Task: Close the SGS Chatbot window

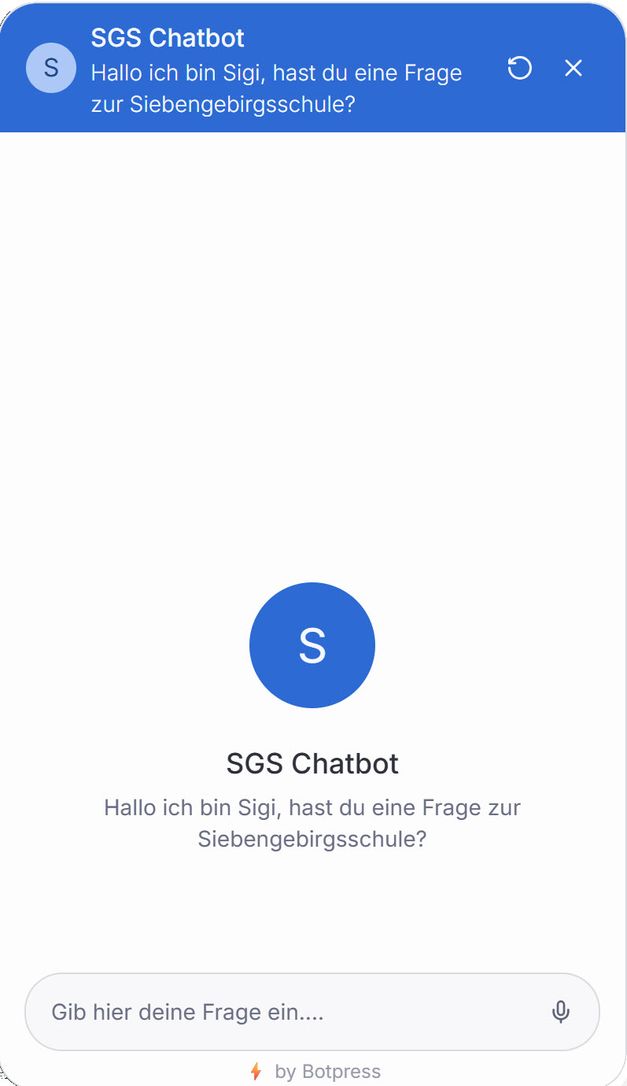Action: 573,68
